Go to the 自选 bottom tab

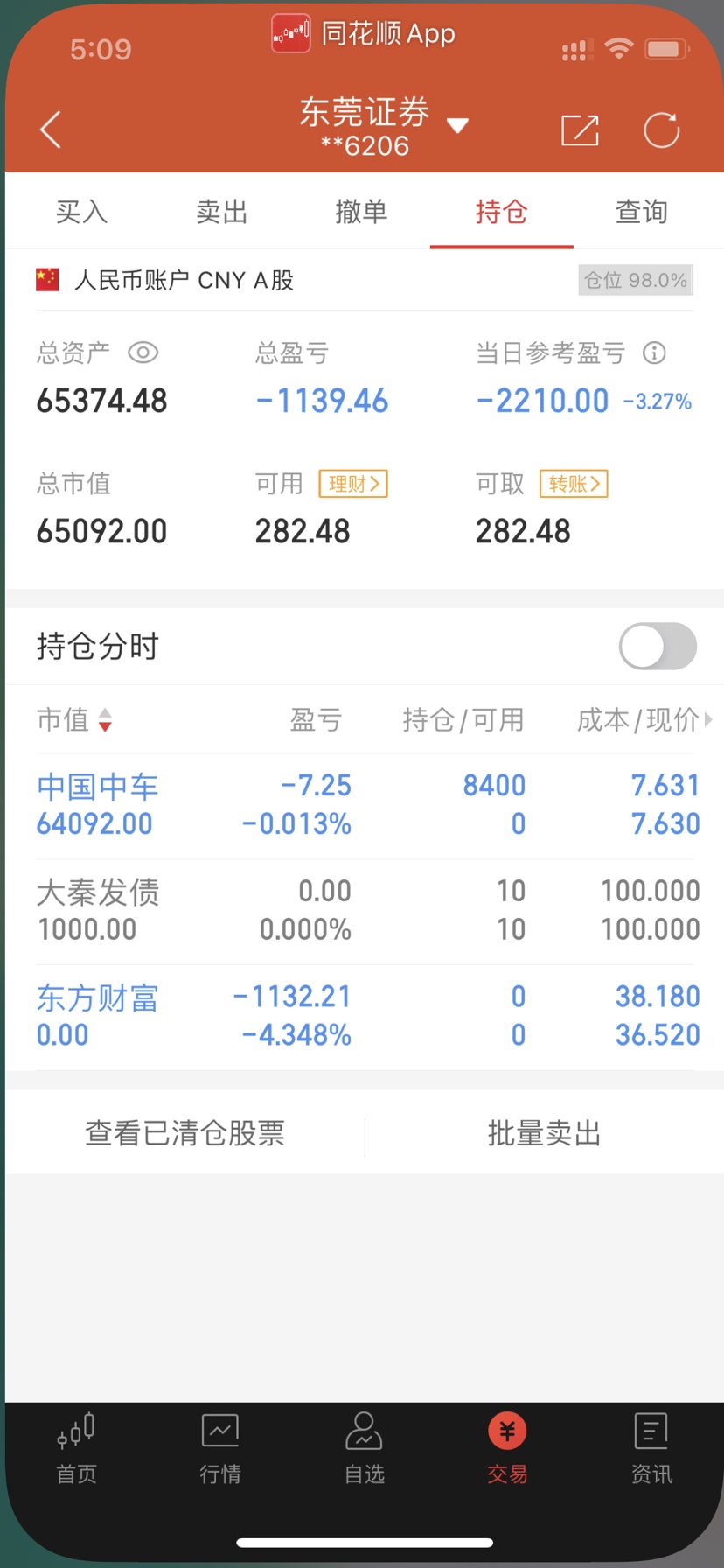[364, 1448]
